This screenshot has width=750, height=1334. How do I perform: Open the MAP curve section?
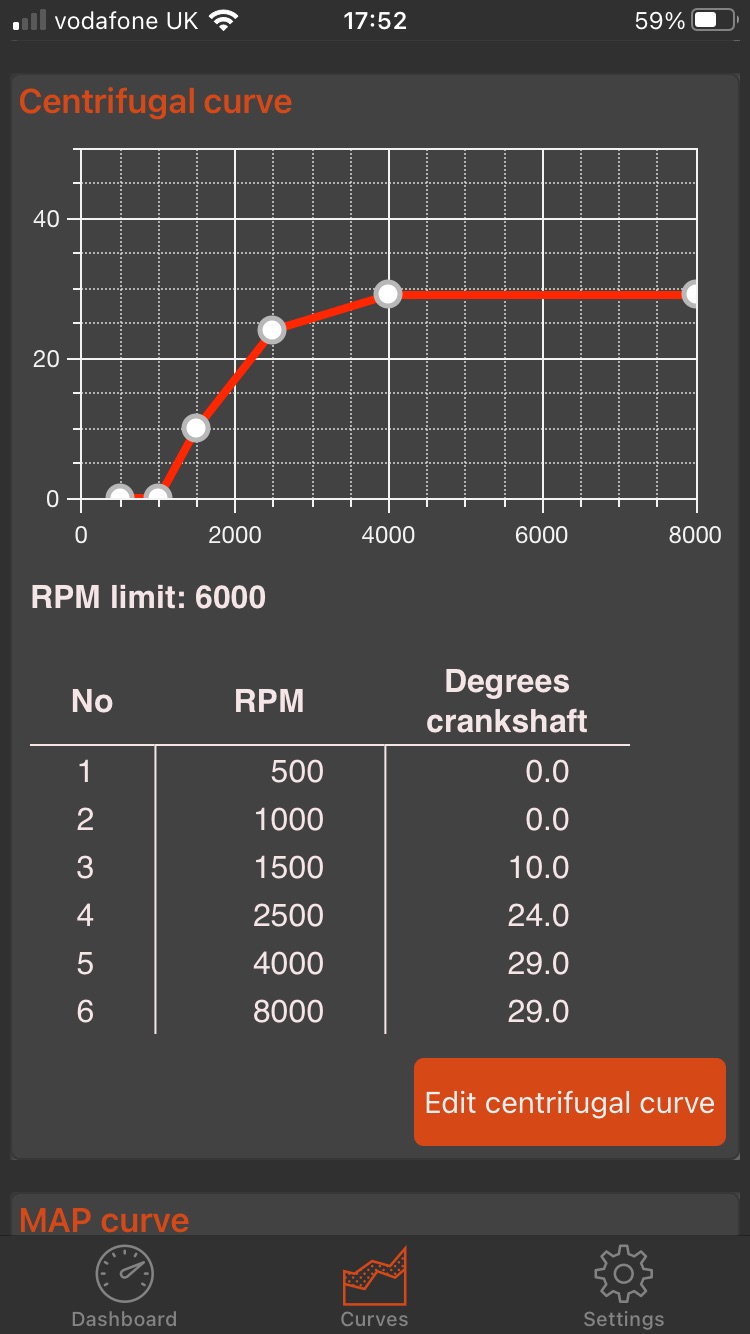104,1219
